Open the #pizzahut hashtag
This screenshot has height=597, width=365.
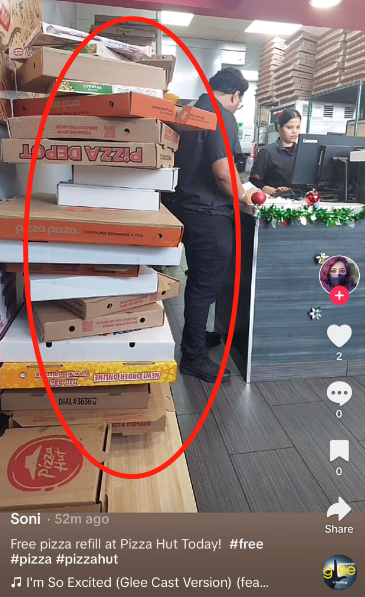pyautogui.click(x=87, y=560)
